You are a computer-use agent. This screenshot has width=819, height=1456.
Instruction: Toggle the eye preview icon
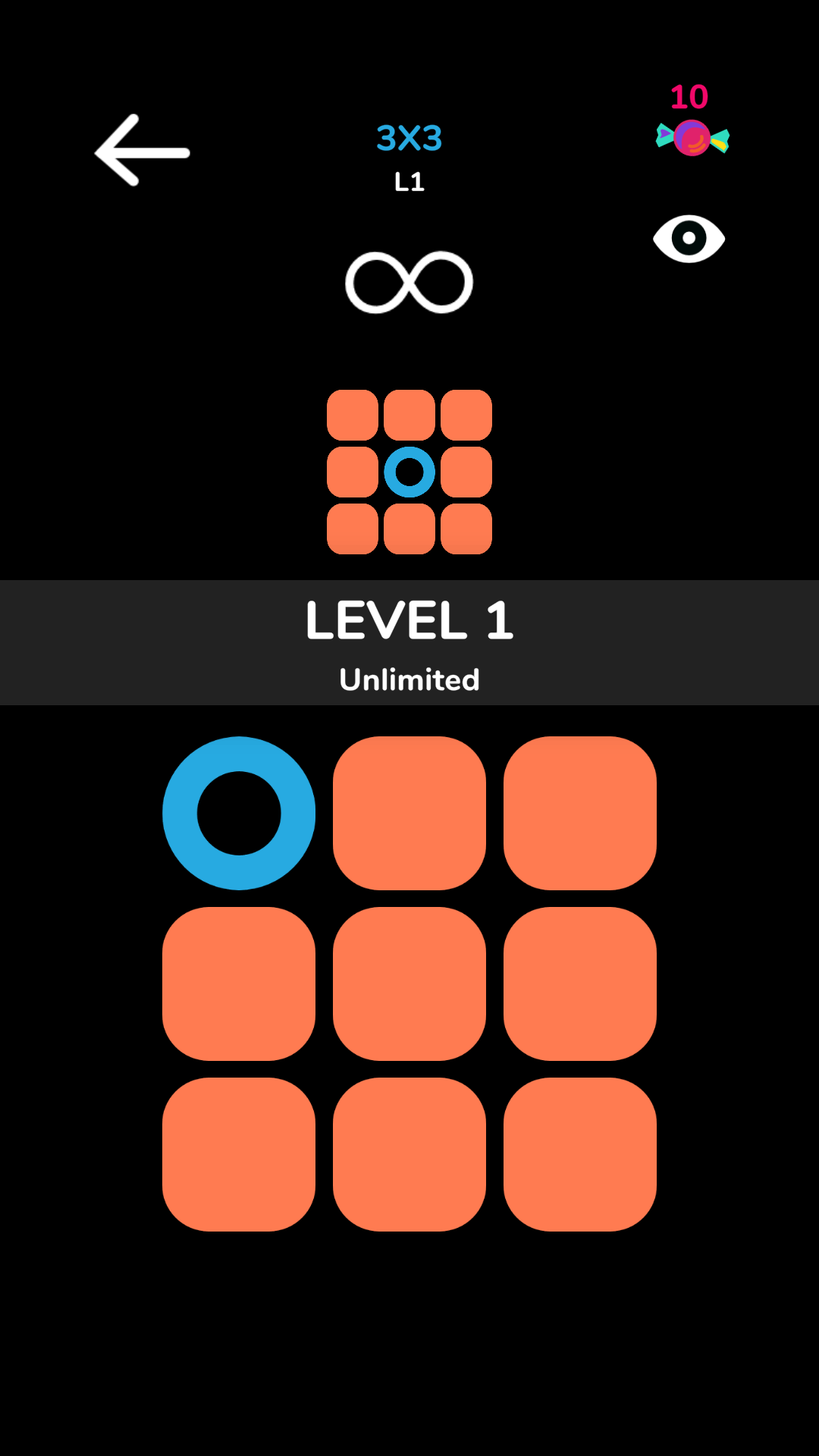coord(689,239)
